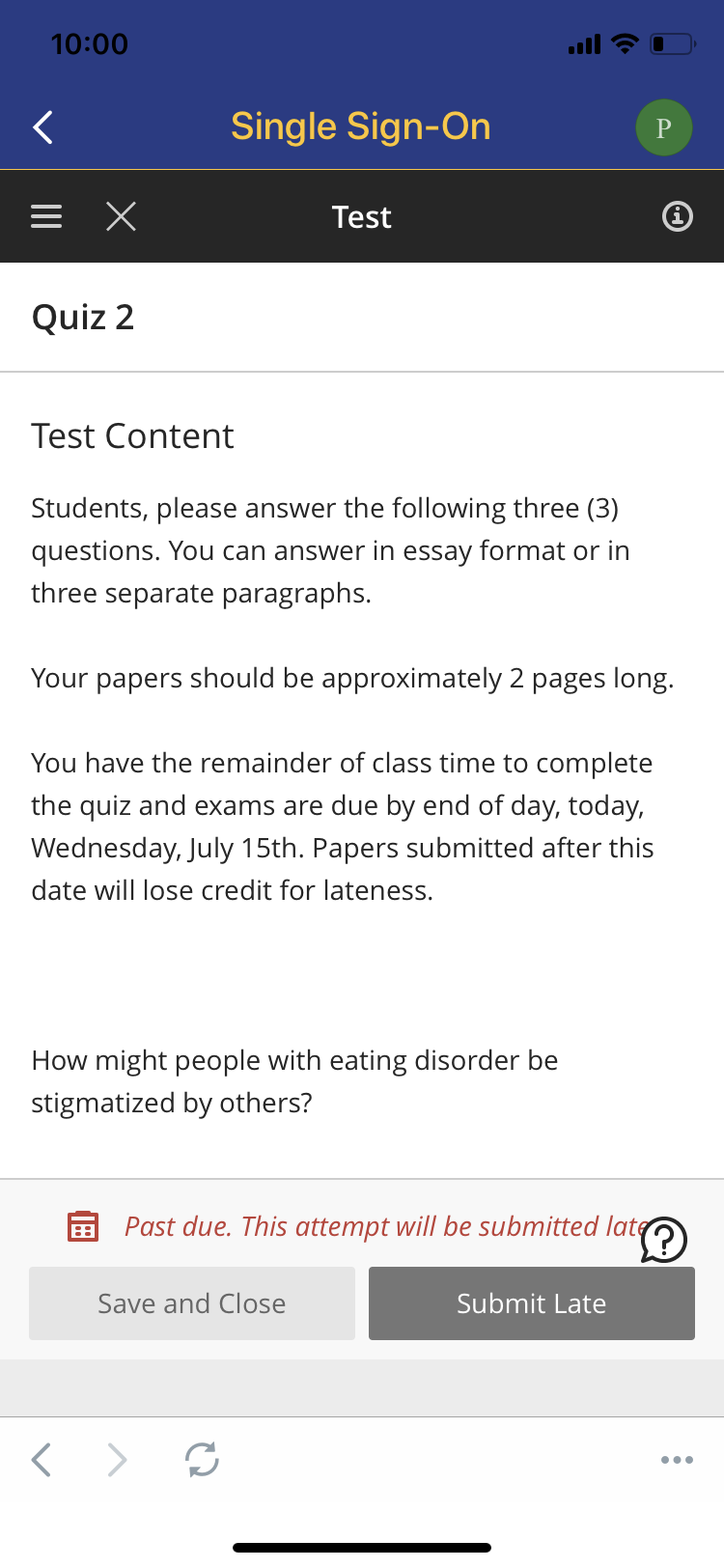Screen dimensions: 724x1568
Task: Open the bottom more options menu
Action: point(677,1459)
